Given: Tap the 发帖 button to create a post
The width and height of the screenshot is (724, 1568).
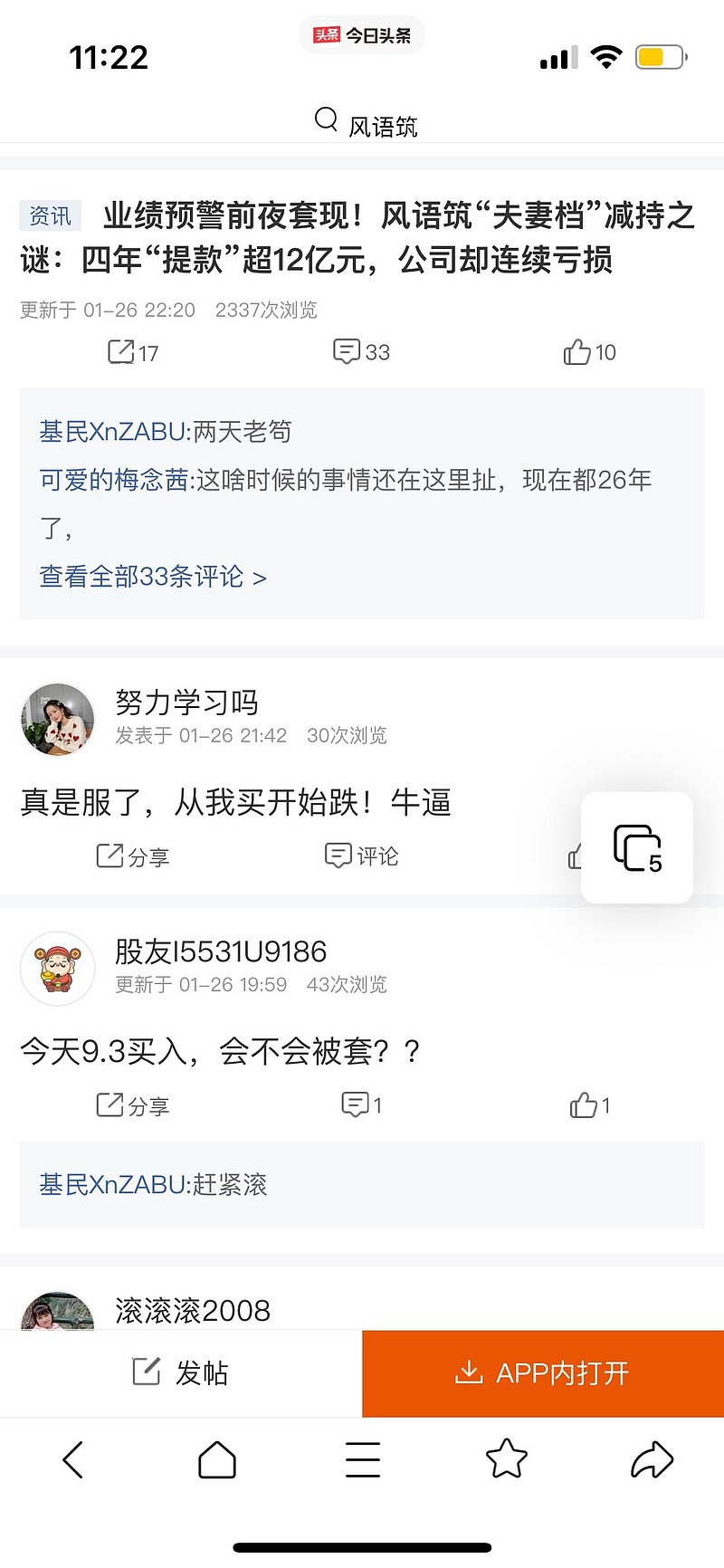Looking at the screenshot, I should pyautogui.click(x=180, y=1373).
